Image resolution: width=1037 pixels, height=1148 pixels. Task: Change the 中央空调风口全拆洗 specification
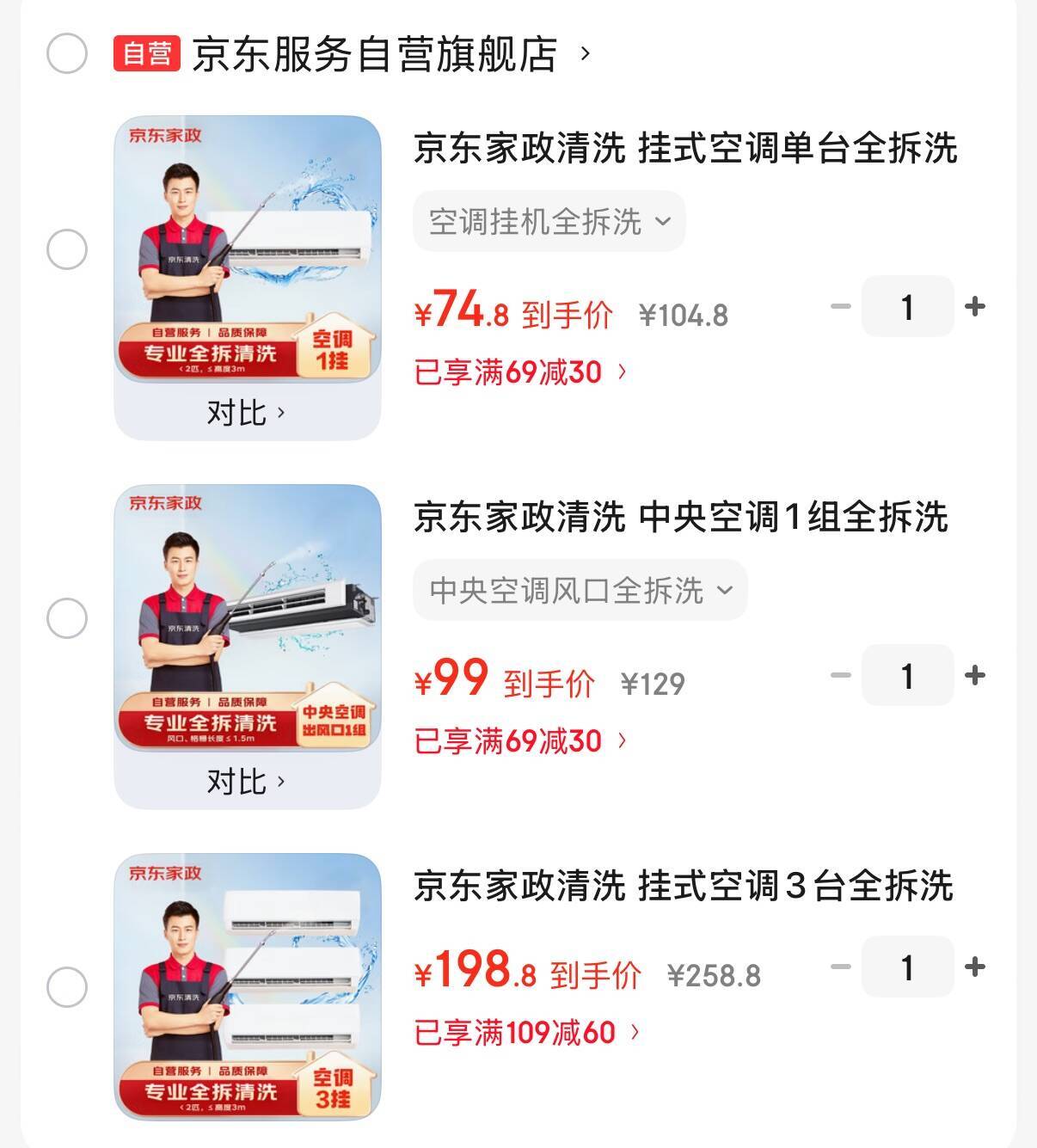point(580,591)
